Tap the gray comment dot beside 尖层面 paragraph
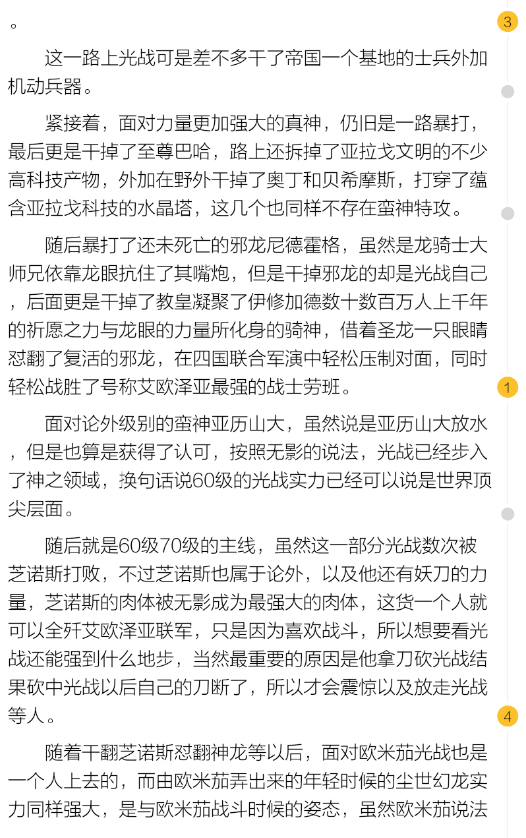This screenshot has height=838, width=526. (507, 514)
